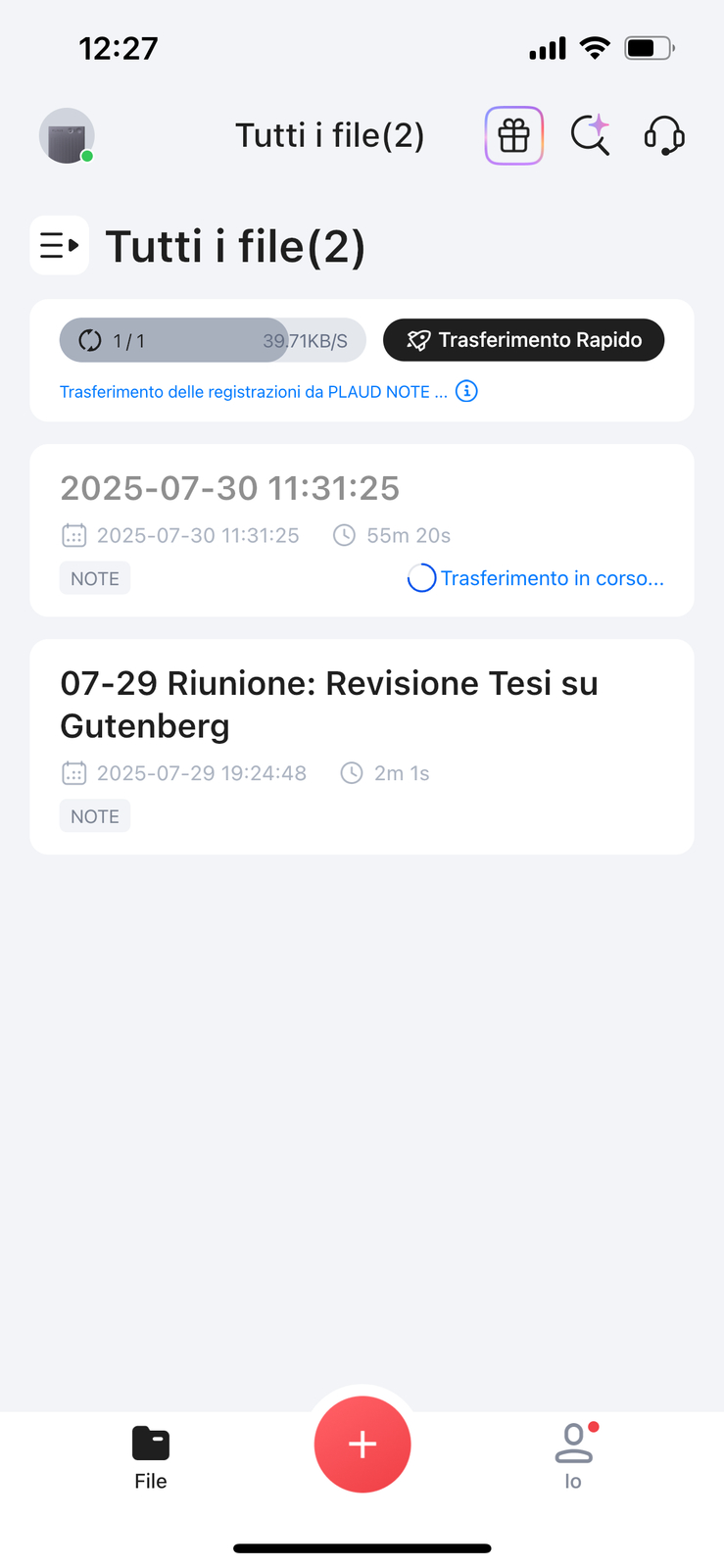Expand the folder list menu button

pyautogui.click(x=60, y=245)
